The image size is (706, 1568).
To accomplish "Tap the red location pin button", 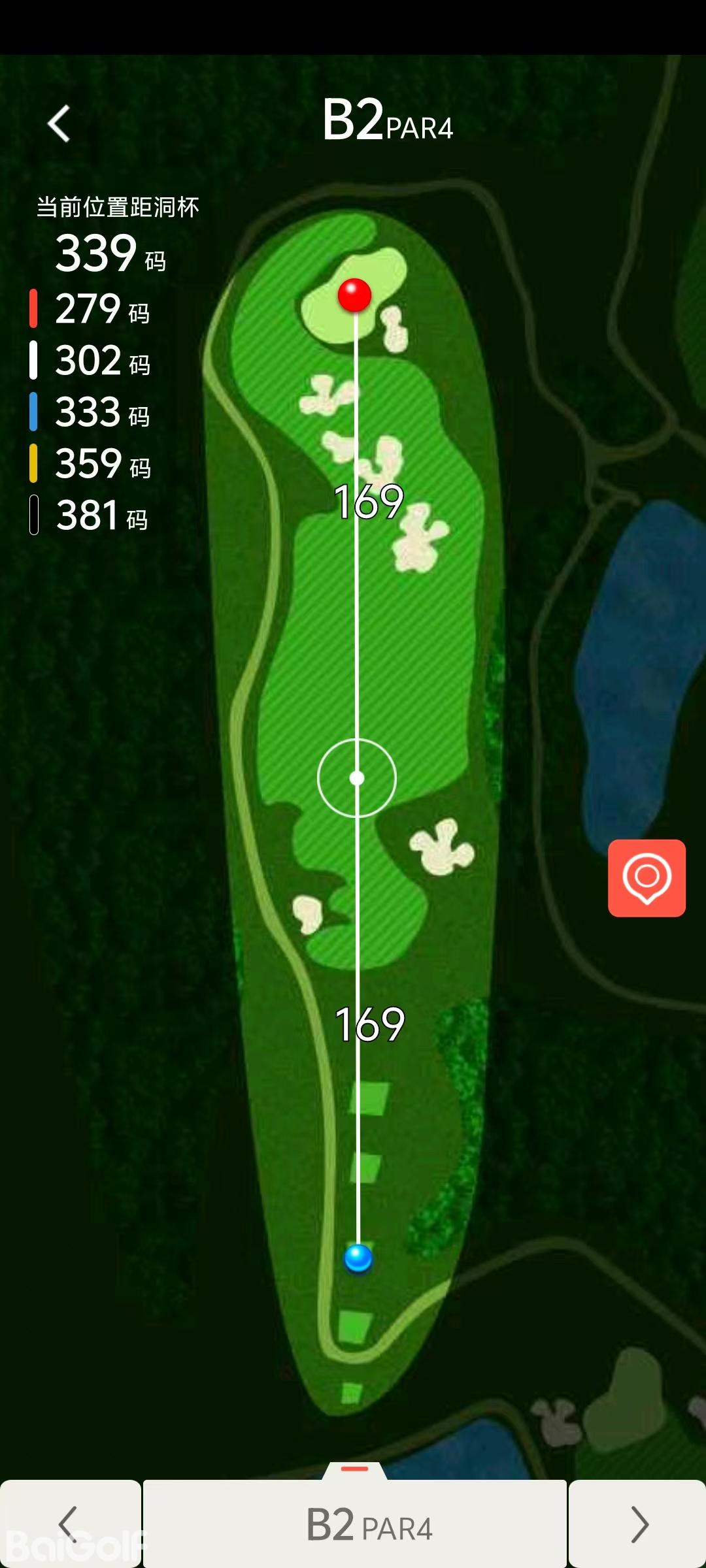I will 647,877.
